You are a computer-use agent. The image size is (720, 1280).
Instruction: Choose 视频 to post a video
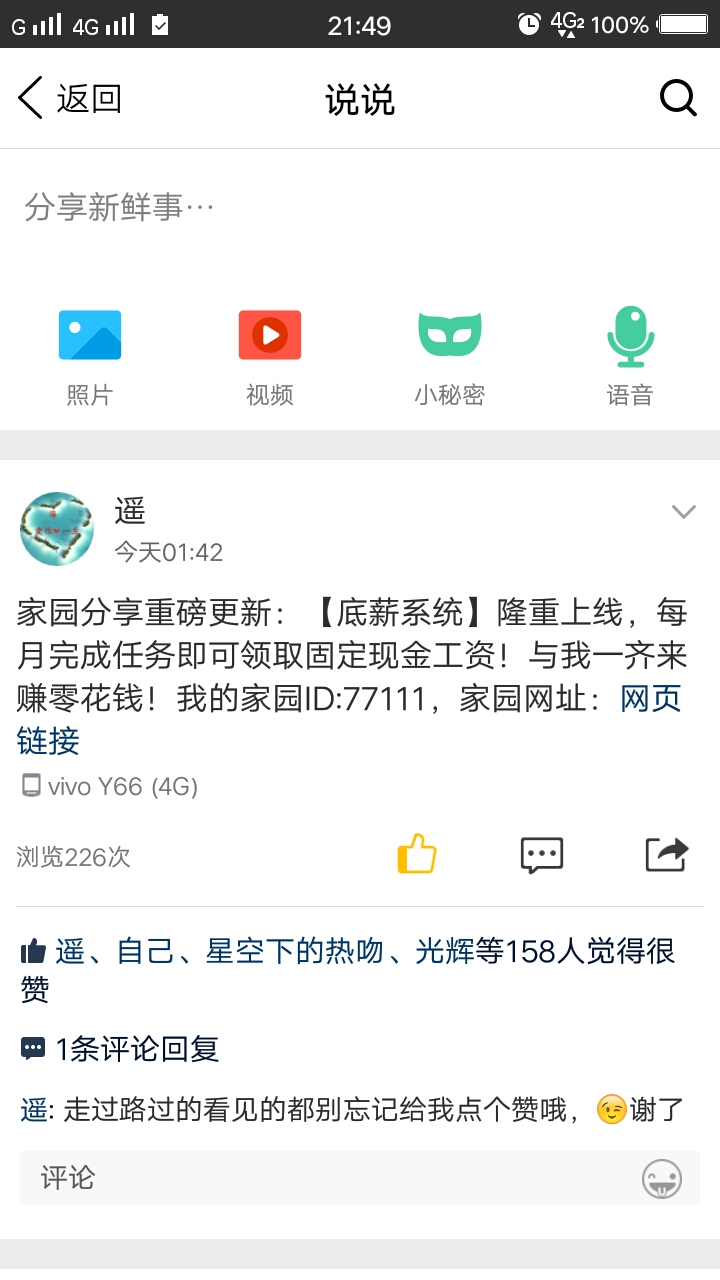[270, 356]
